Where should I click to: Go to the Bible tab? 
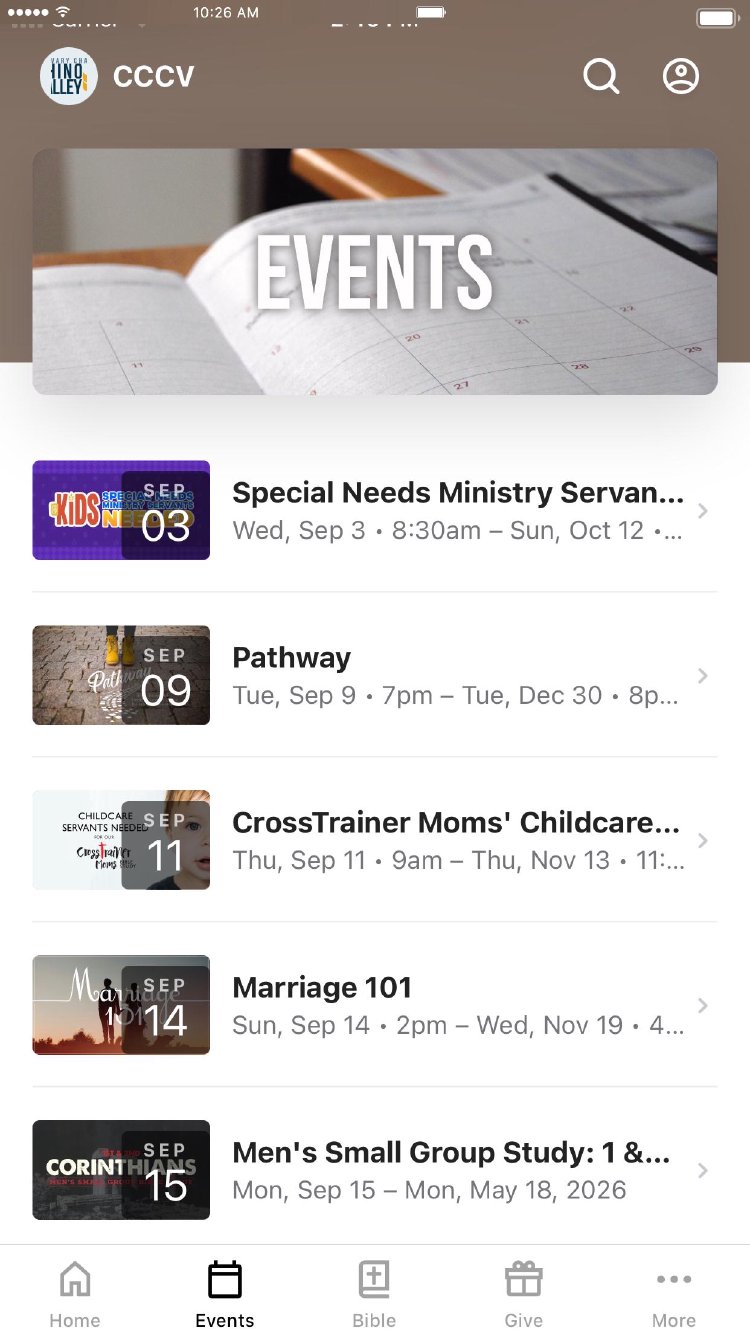click(374, 1293)
